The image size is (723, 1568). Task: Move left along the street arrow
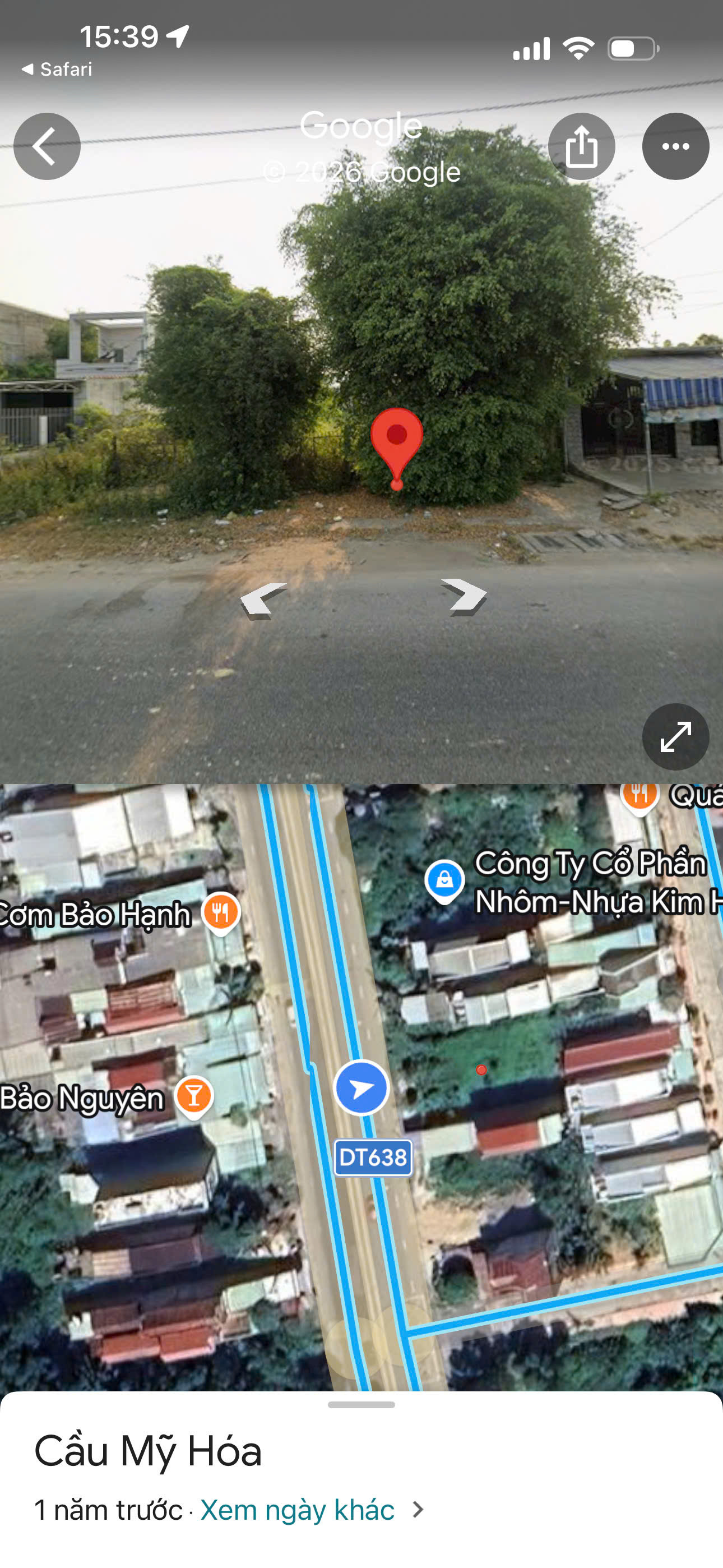point(263,600)
